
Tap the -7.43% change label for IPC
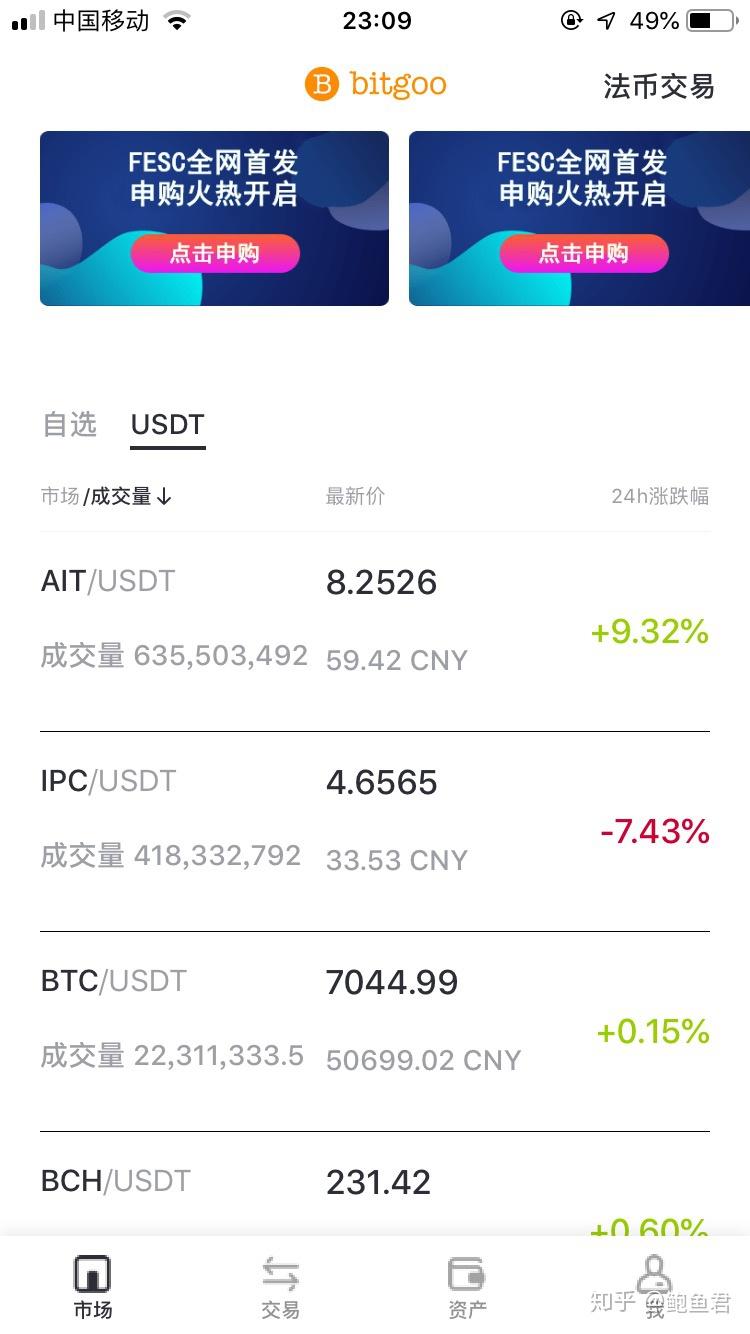coord(653,831)
